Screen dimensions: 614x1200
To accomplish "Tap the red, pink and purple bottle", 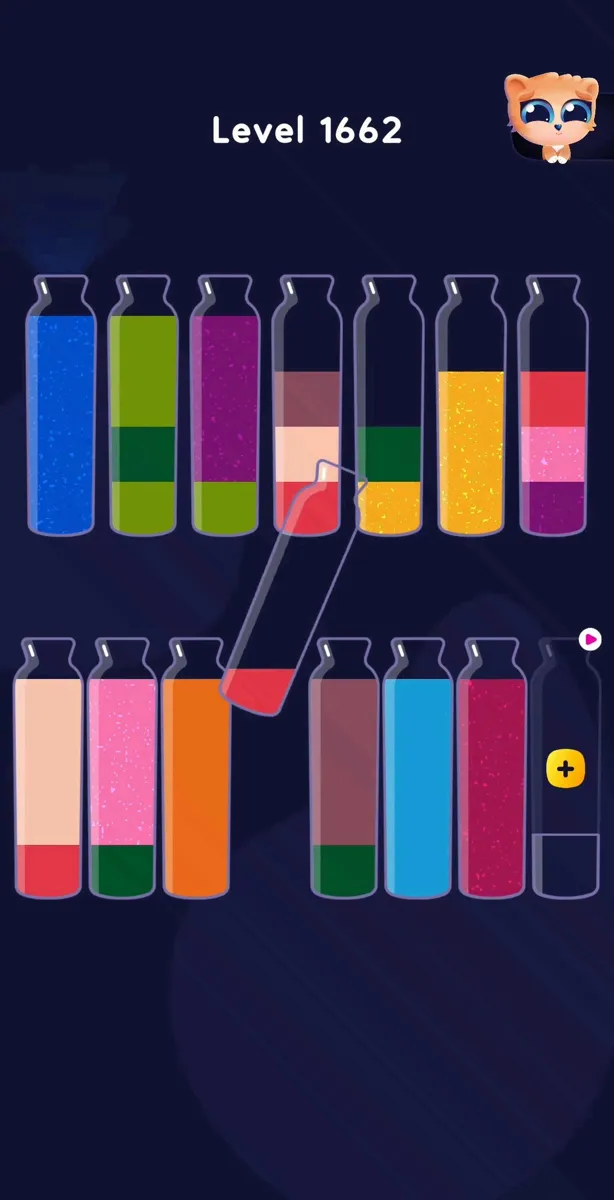I will click(553, 405).
